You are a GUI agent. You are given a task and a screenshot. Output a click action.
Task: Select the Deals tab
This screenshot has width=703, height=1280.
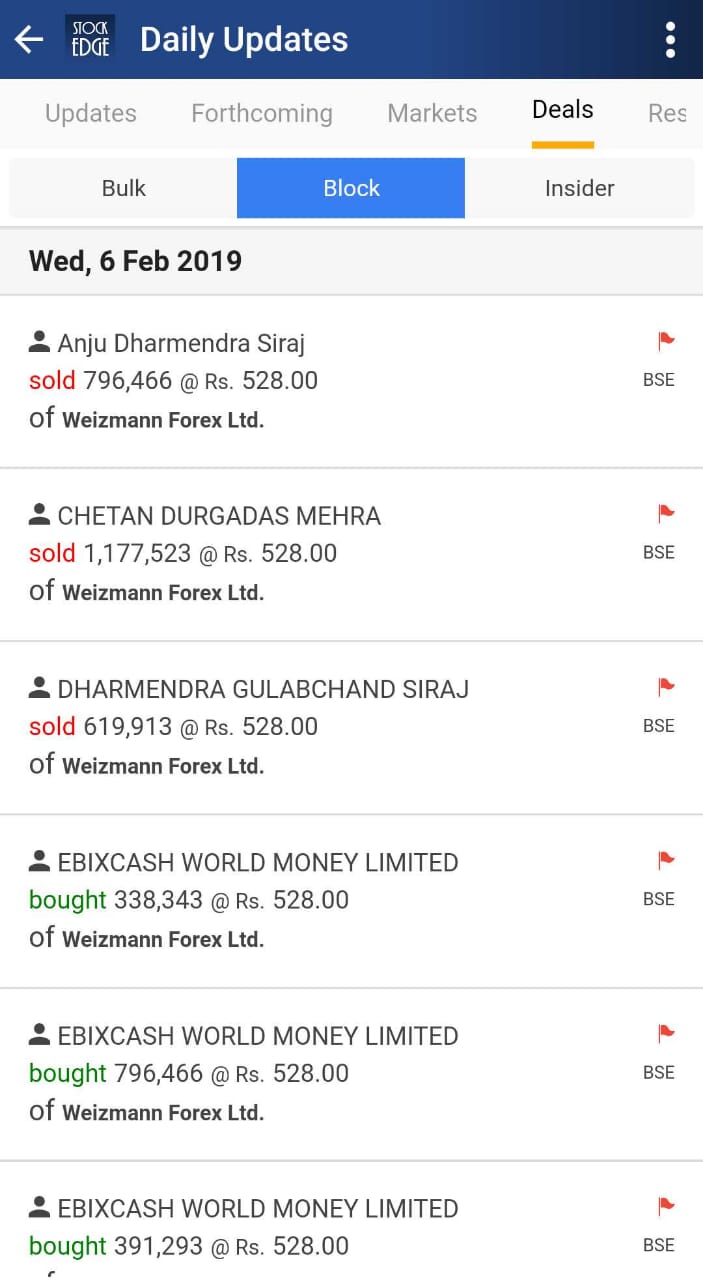pyautogui.click(x=563, y=110)
